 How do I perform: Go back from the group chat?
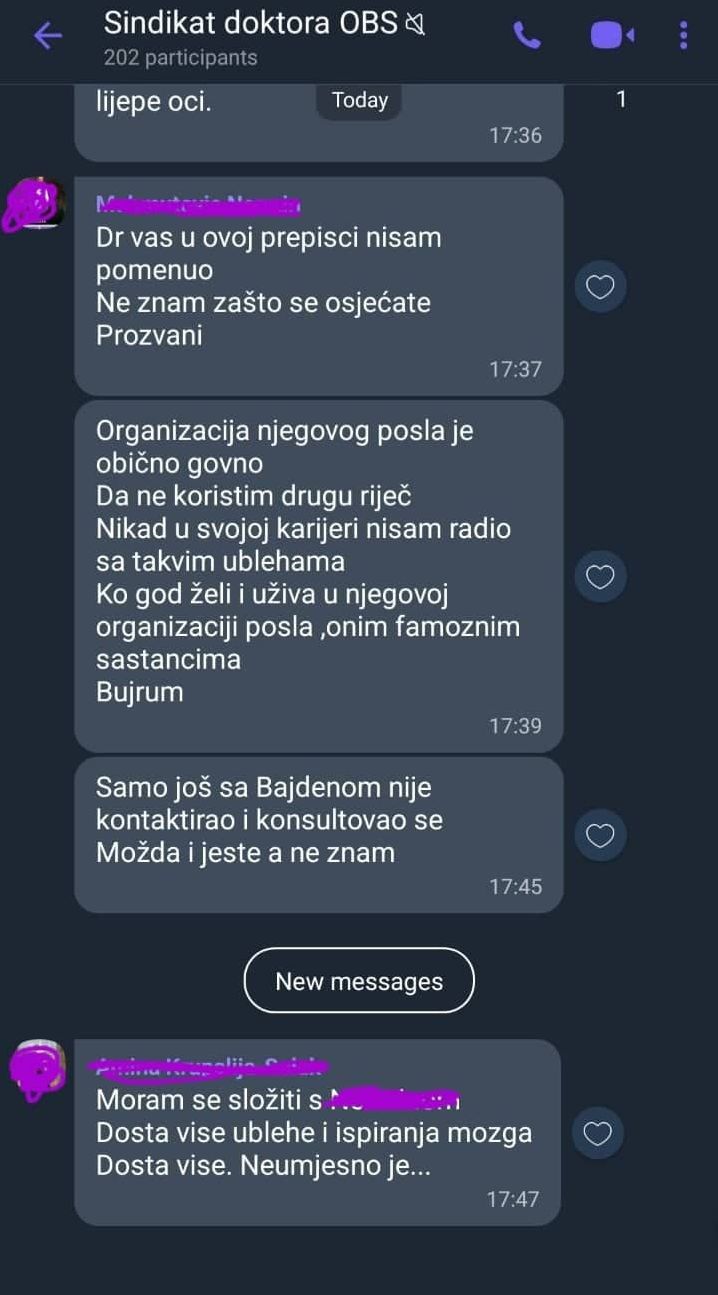point(47,37)
